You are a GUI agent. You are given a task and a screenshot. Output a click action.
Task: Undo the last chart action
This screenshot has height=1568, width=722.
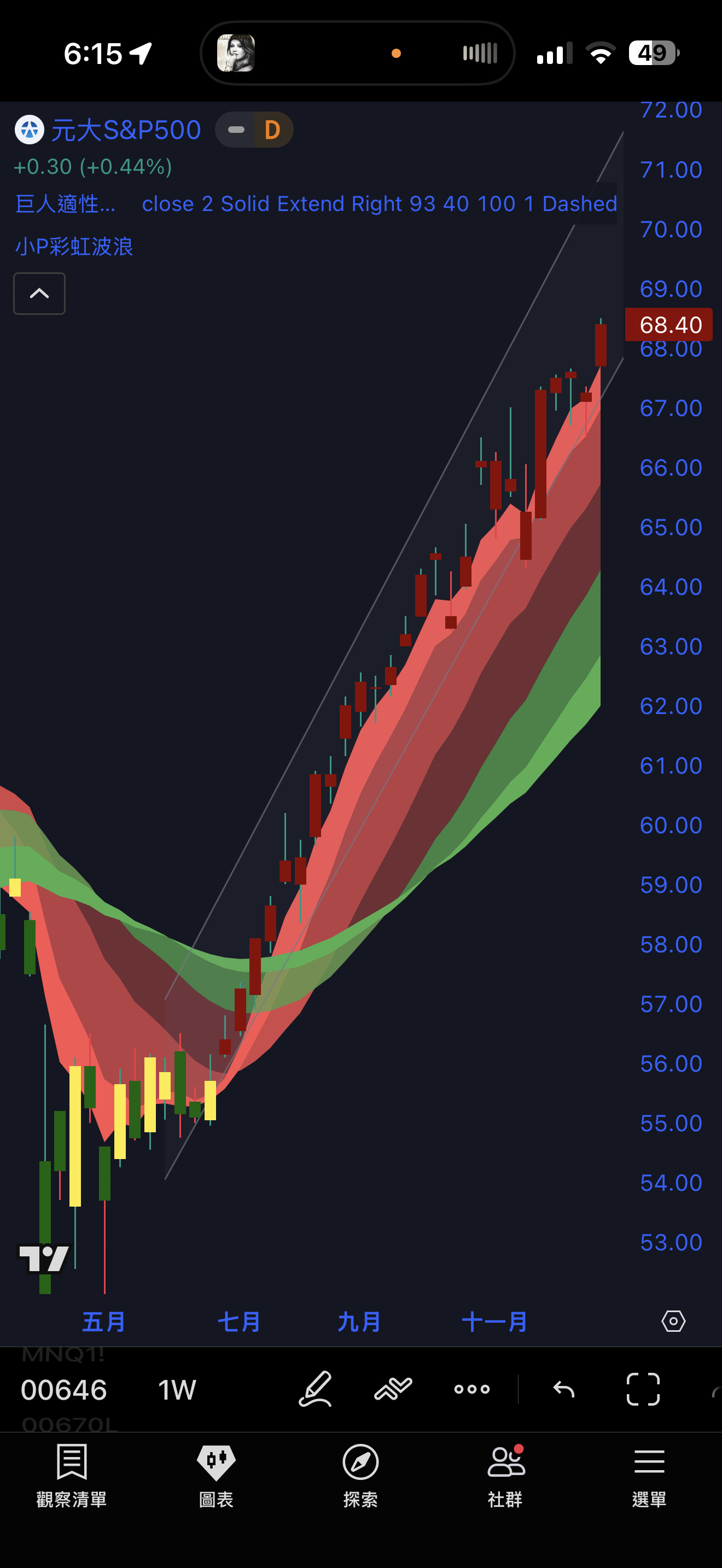(x=564, y=1389)
